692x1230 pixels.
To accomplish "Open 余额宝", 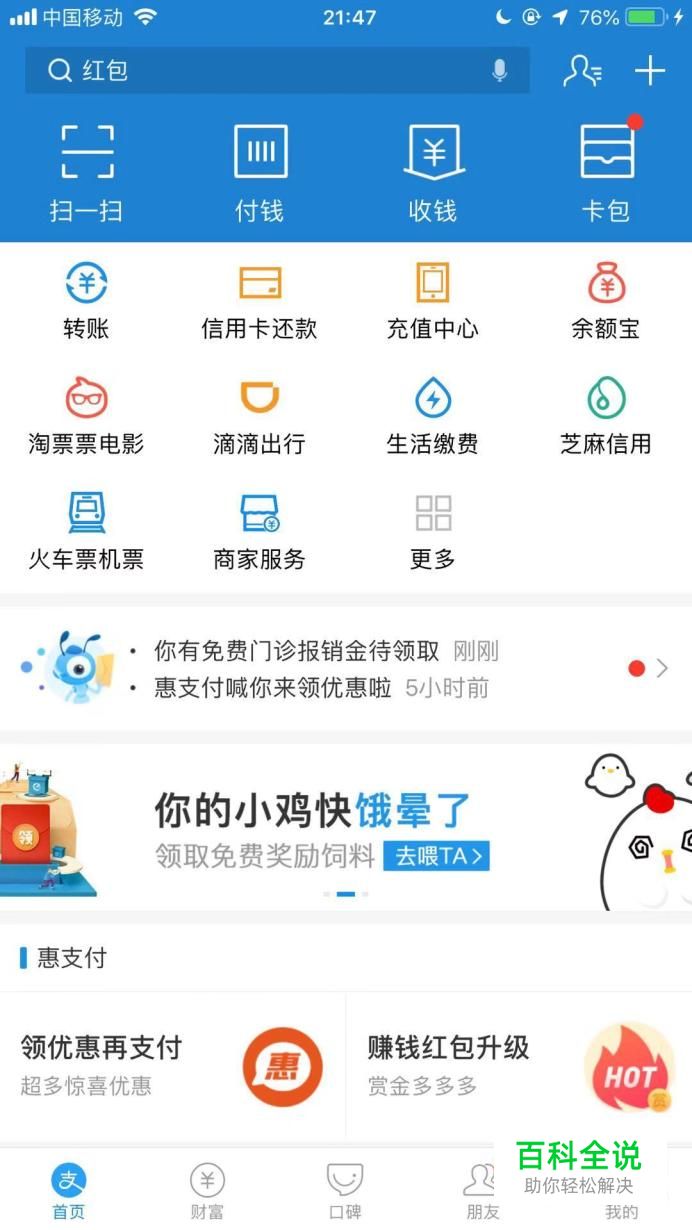I will 606,301.
